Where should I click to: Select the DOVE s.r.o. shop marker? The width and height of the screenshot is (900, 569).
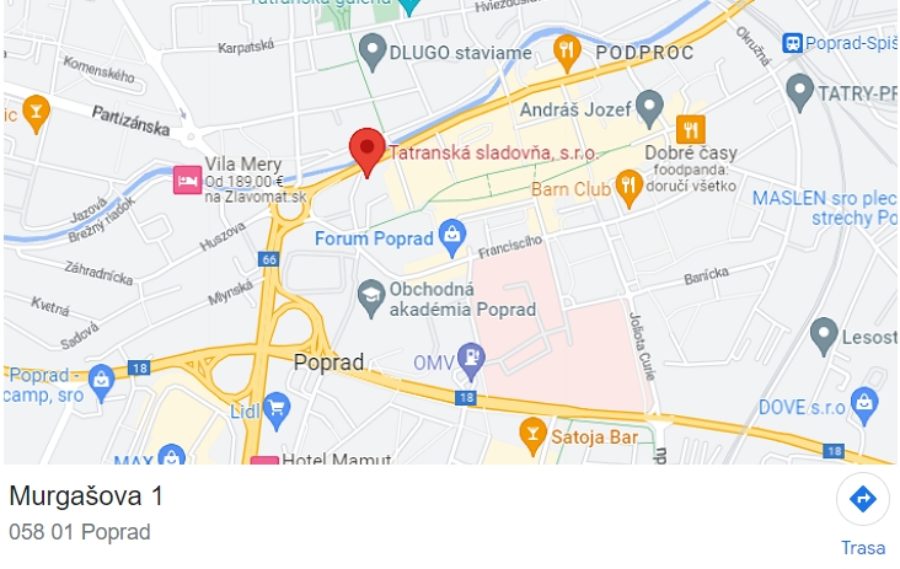(864, 406)
